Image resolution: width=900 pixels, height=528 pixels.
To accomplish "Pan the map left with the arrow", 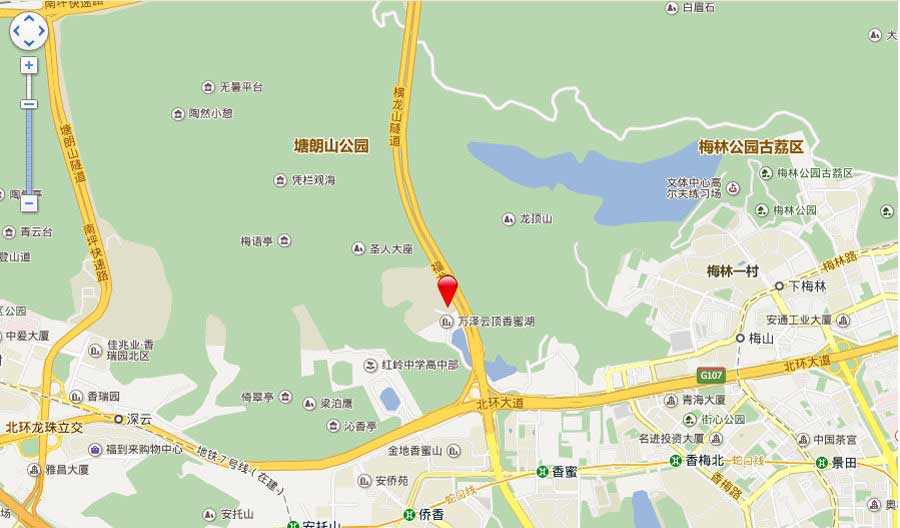I will click(17, 31).
